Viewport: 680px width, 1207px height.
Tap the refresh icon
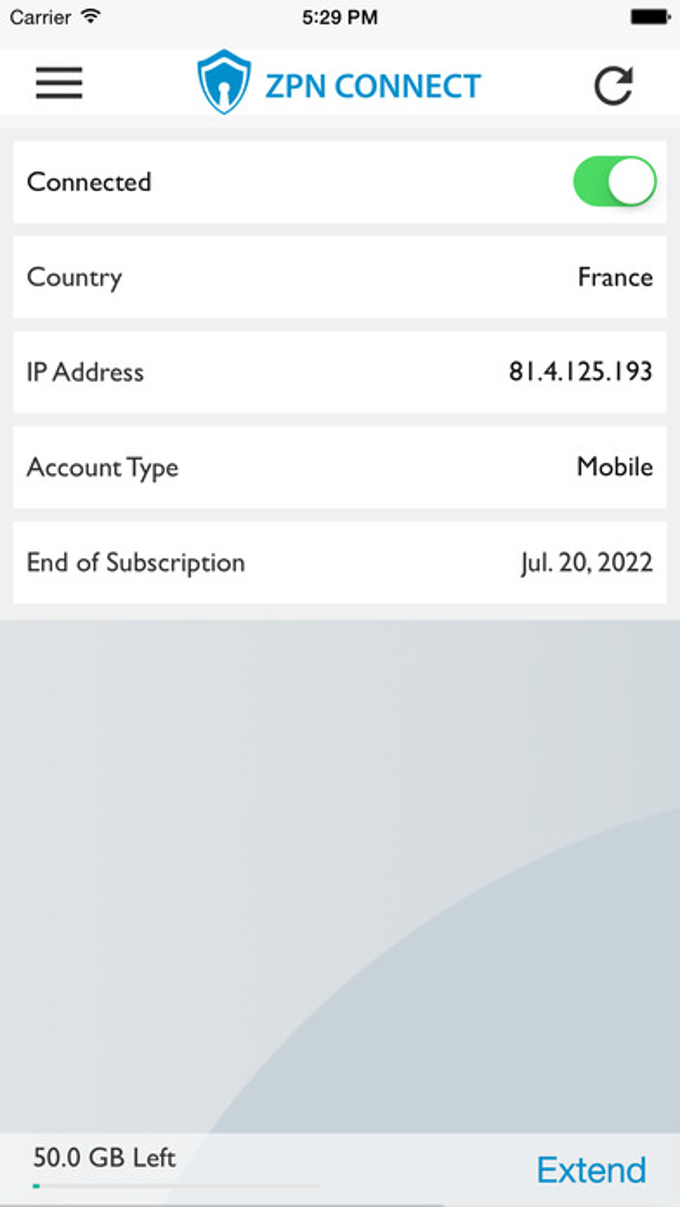coord(613,85)
